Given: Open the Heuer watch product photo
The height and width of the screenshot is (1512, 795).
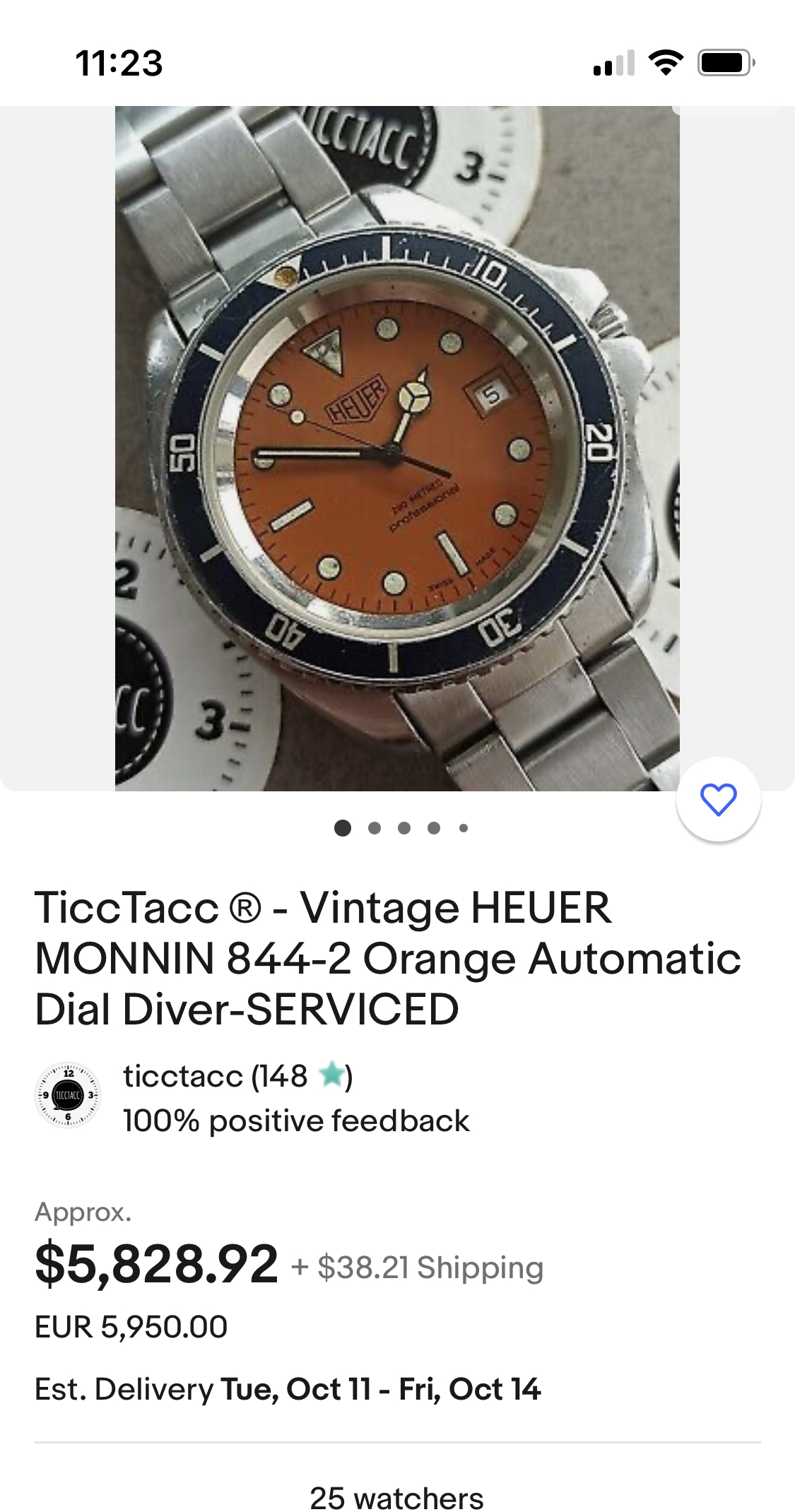Looking at the screenshot, I should pos(397,449).
